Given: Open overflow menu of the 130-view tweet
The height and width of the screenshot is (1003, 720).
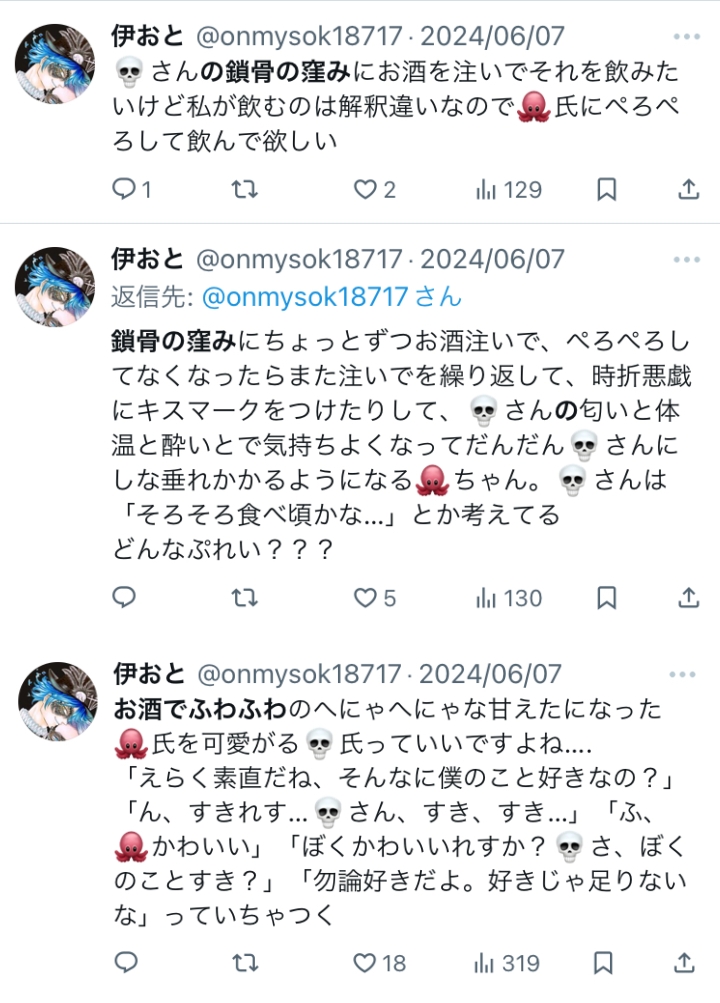Looking at the screenshot, I should pyautogui.click(x=687, y=260).
